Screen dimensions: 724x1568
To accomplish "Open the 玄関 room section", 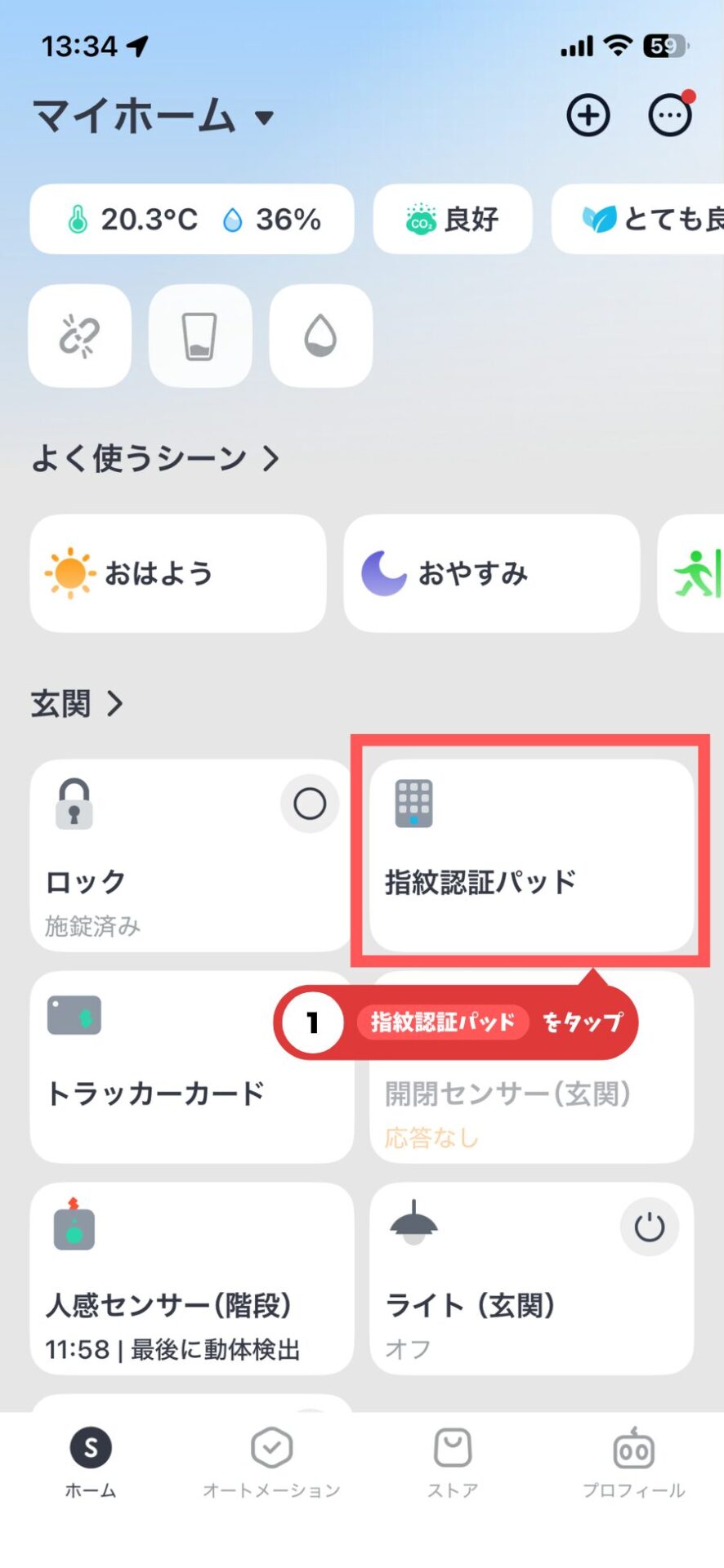I will pos(77,703).
